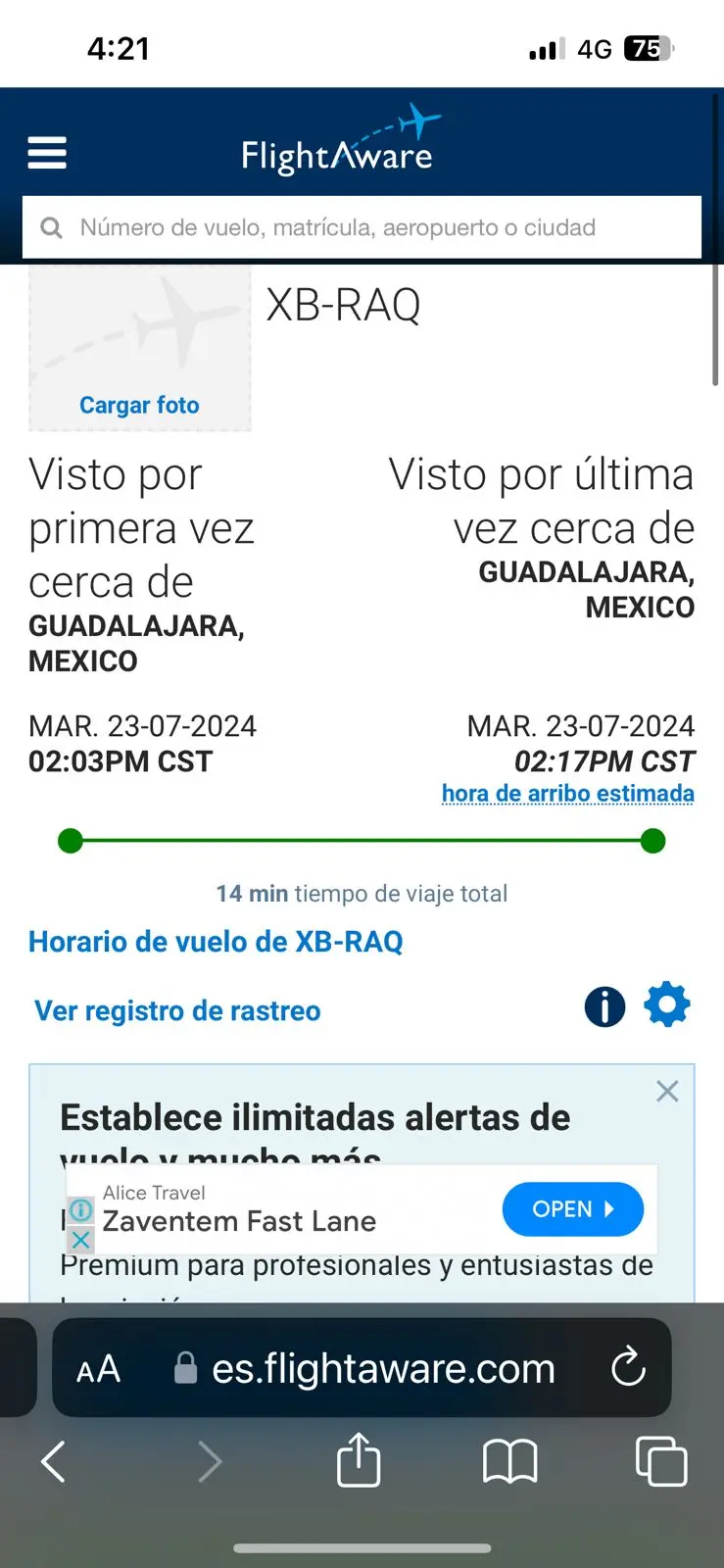Tap Cargar foto to upload a photo
Image resolution: width=724 pixels, height=1568 pixels.
pos(139,405)
